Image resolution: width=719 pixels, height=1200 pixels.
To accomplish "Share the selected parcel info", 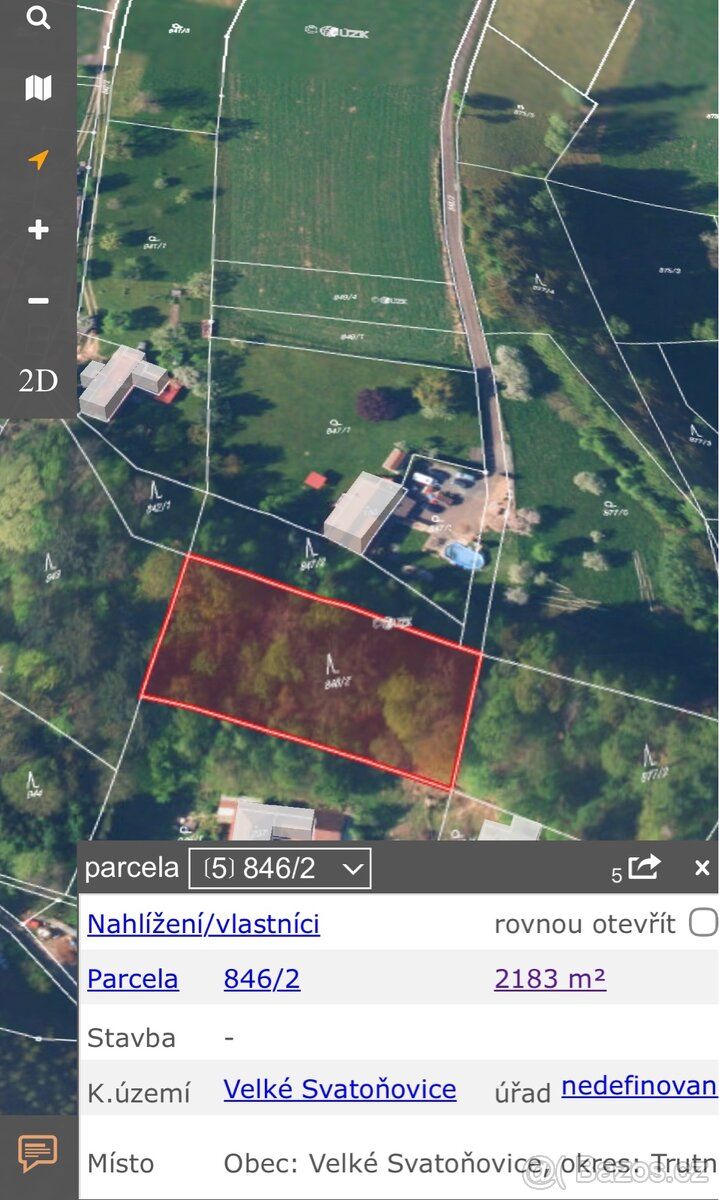I will pyautogui.click(x=644, y=866).
